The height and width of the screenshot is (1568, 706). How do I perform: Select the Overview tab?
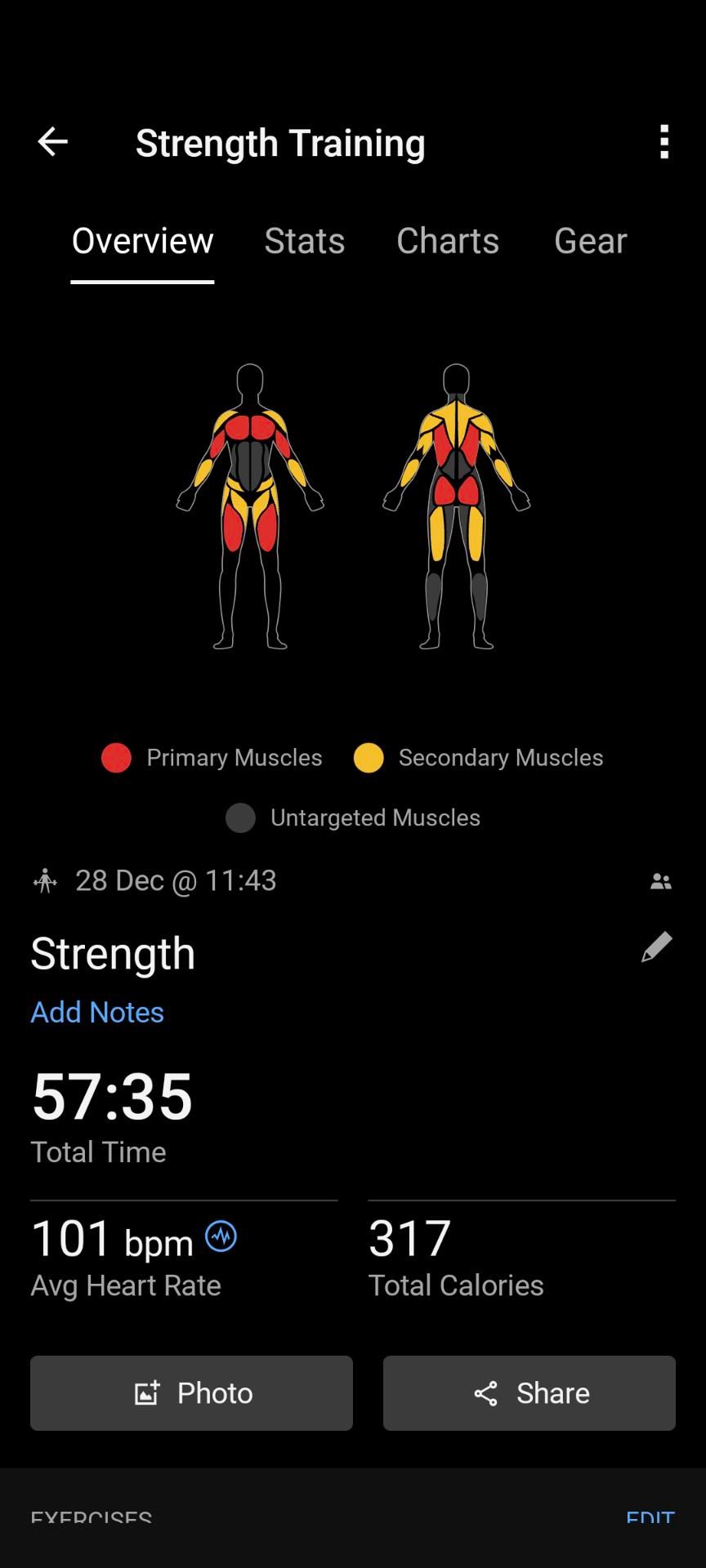point(142,241)
